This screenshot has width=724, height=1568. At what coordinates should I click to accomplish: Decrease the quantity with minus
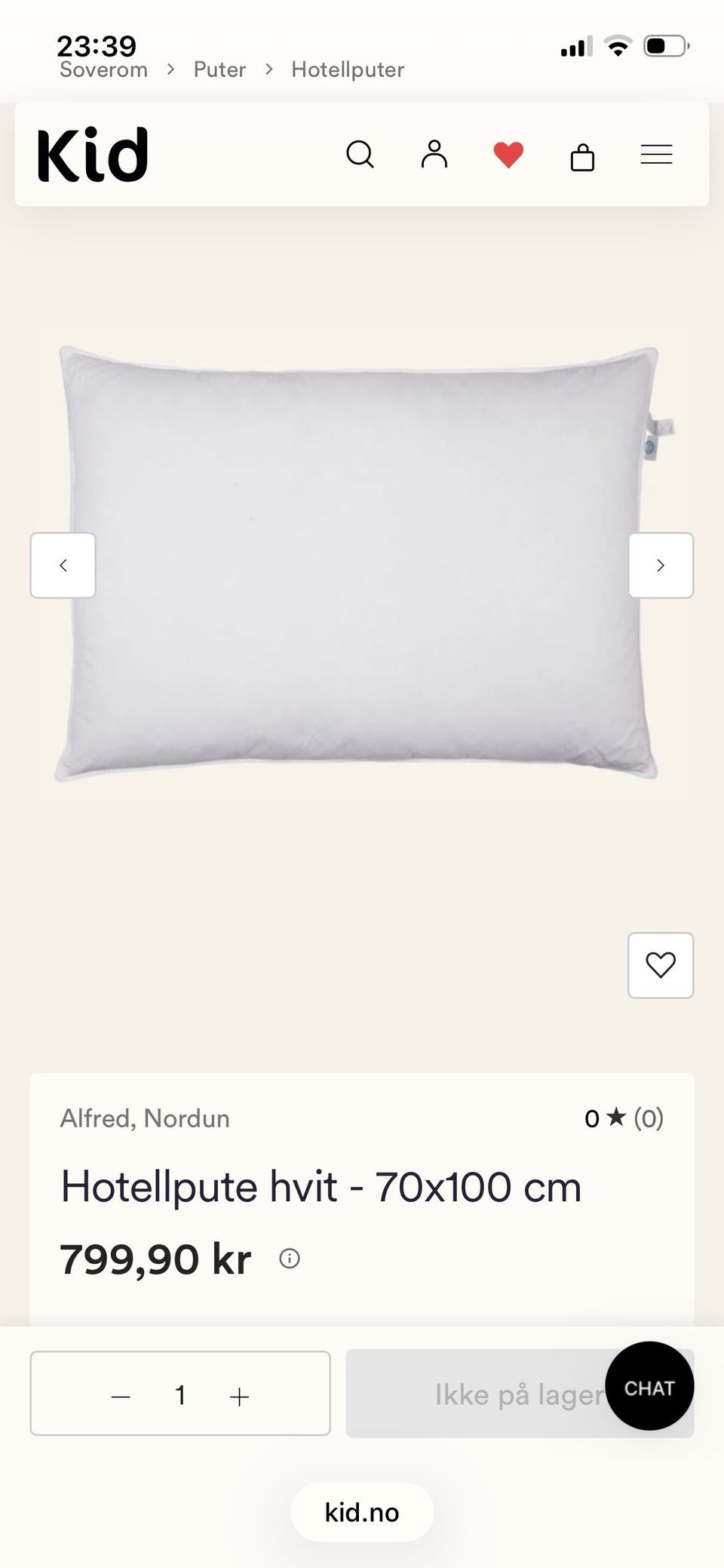pos(121,1397)
